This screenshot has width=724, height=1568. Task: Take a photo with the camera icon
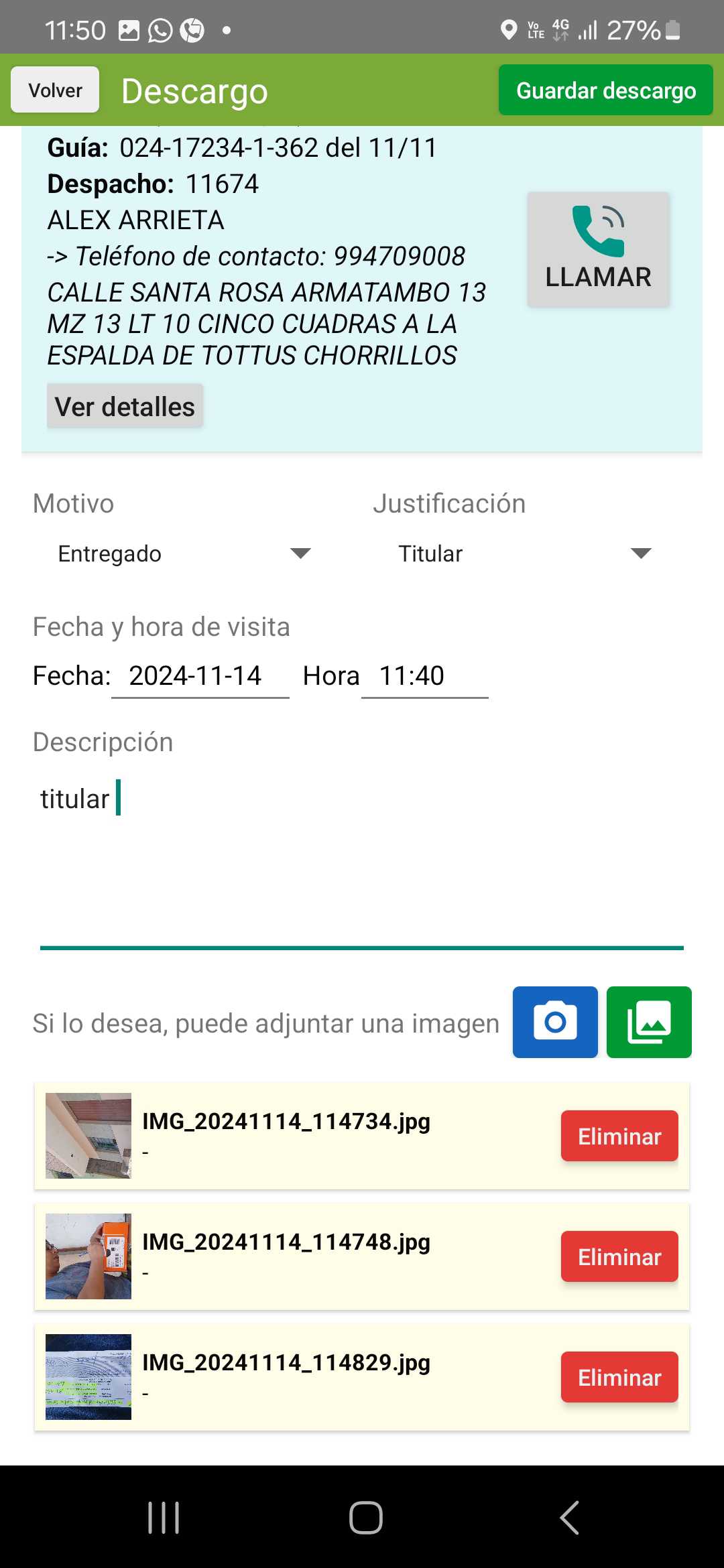tap(555, 1022)
